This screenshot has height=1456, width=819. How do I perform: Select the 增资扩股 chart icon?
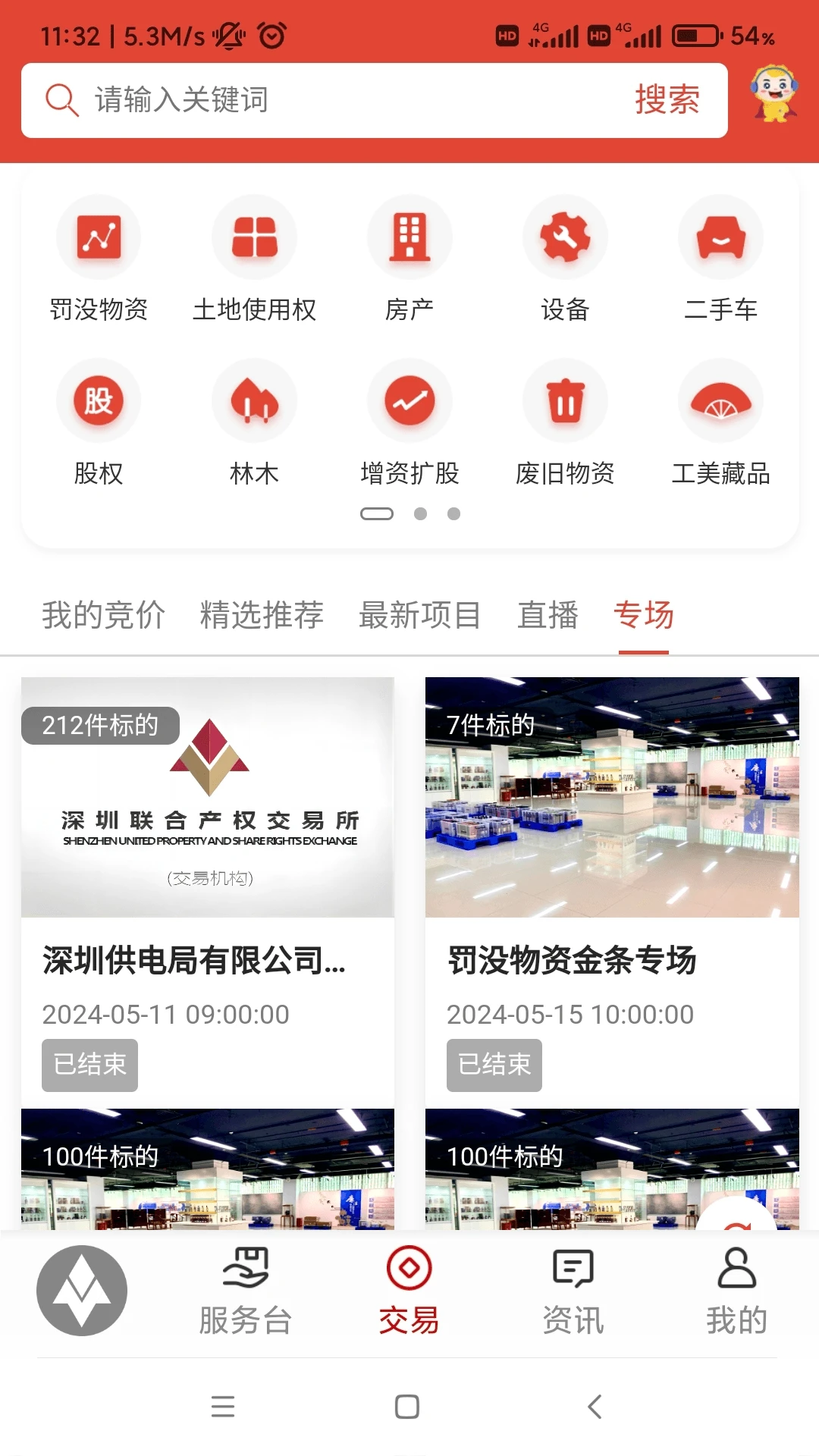point(409,400)
